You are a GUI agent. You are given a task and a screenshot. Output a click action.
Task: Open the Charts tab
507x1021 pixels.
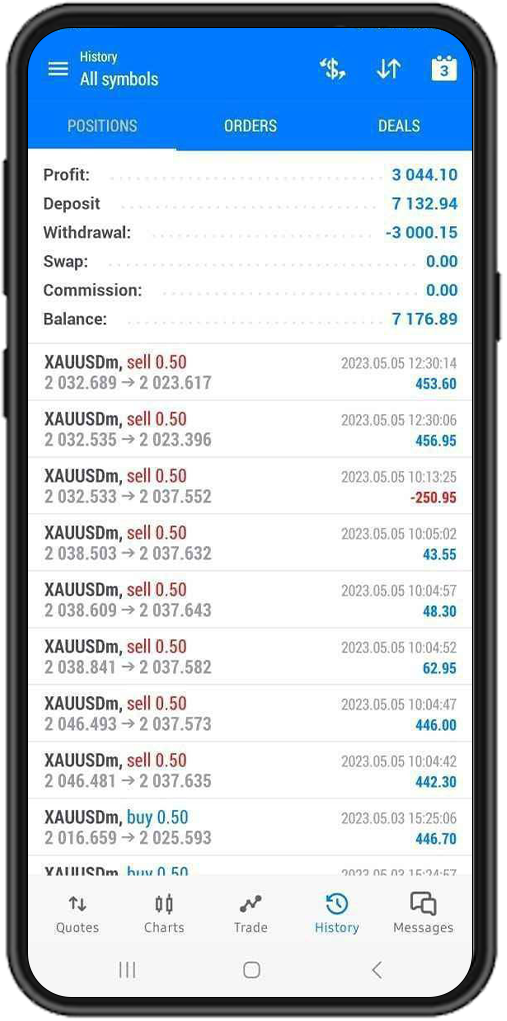(164, 914)
